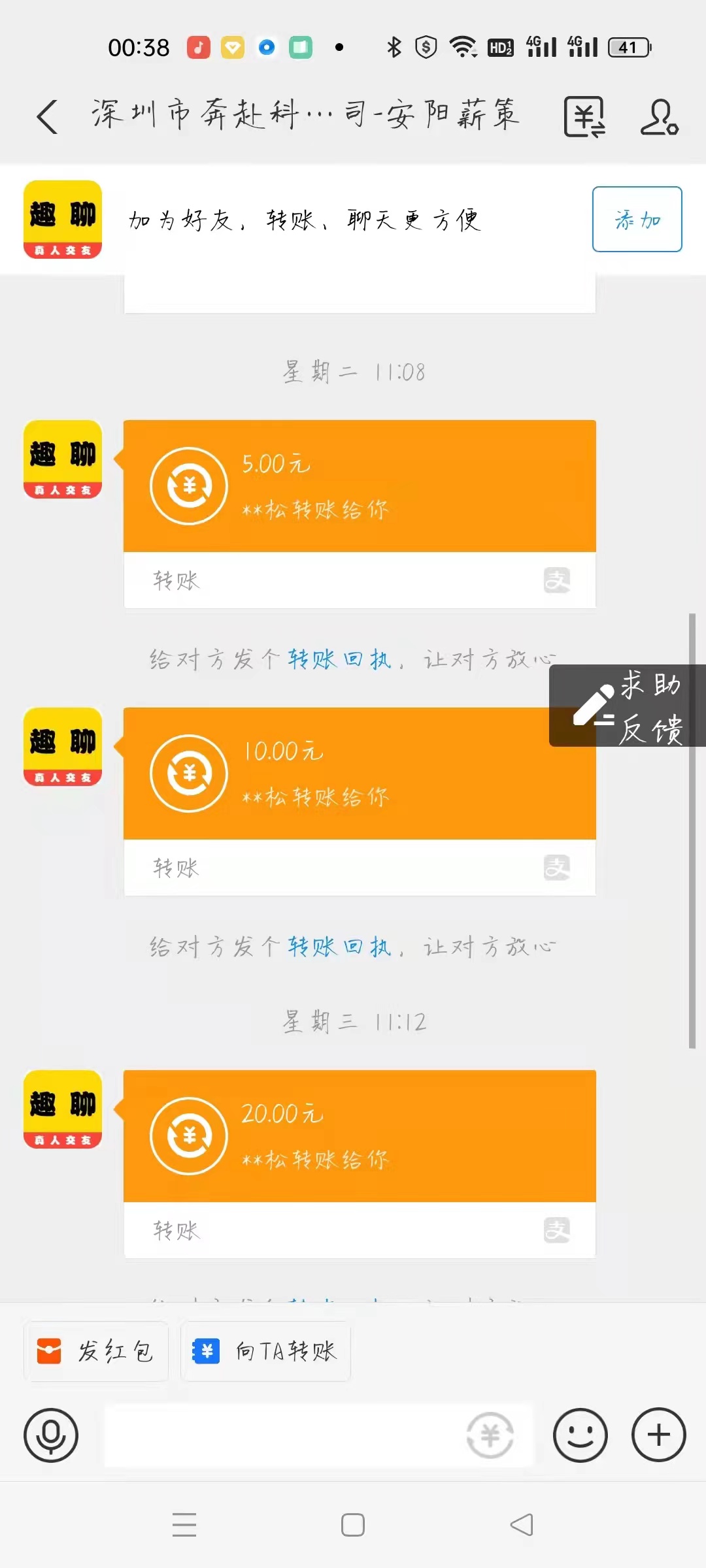The width and height of the screenshot is (706, 1568).
Task: Open the 求助 help entry in the floating widget
Action: click(x=647, y=687)
